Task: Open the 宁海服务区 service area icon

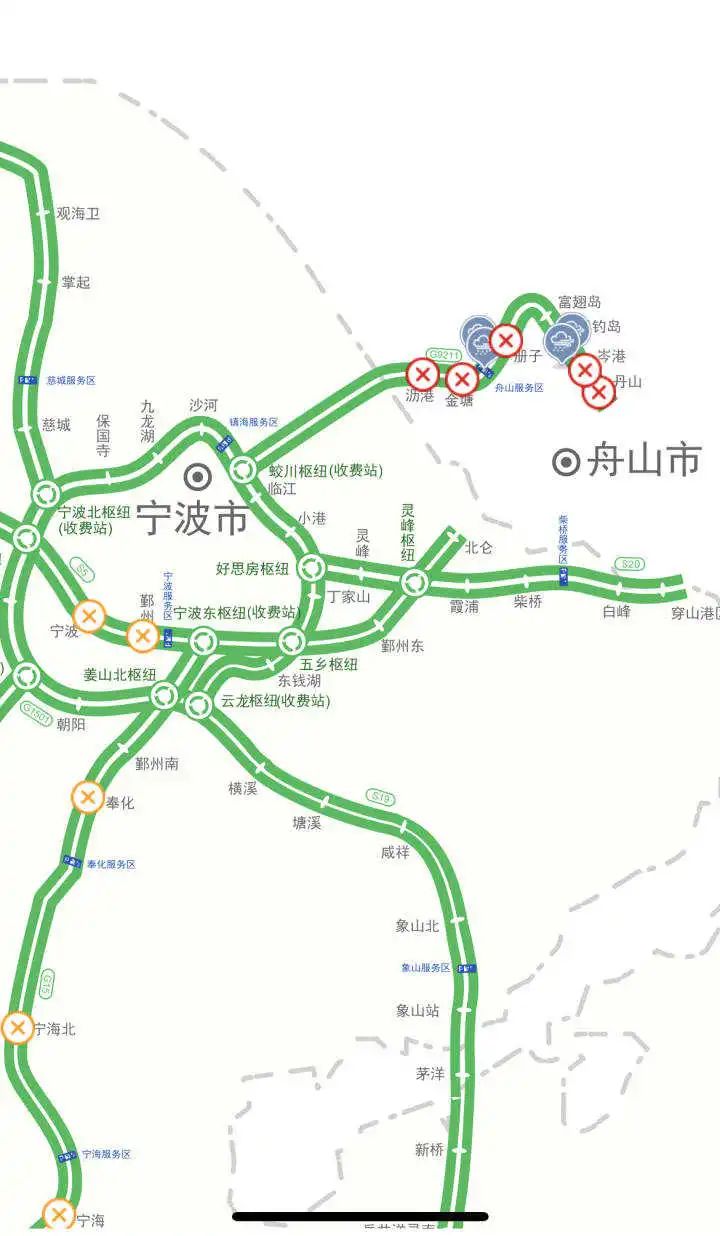Action: (68, 1155)
